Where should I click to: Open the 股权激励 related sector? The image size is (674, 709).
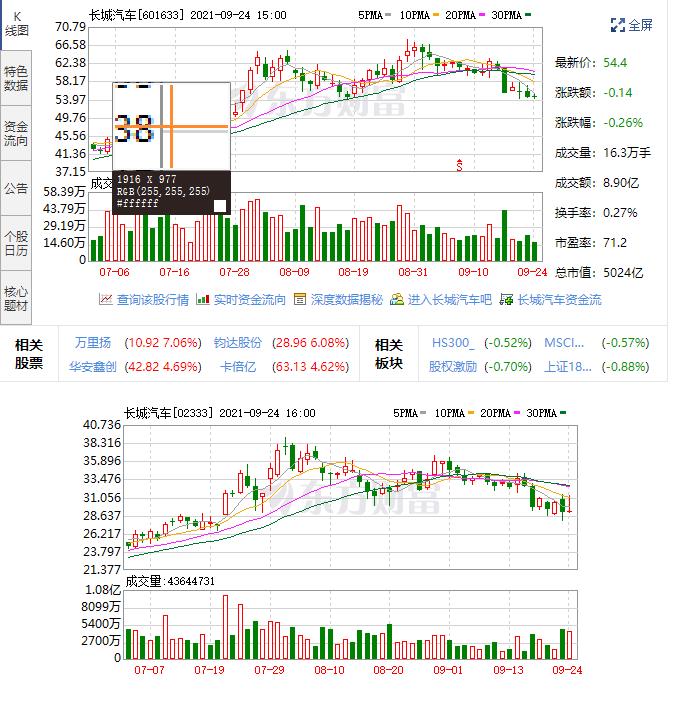453,366
